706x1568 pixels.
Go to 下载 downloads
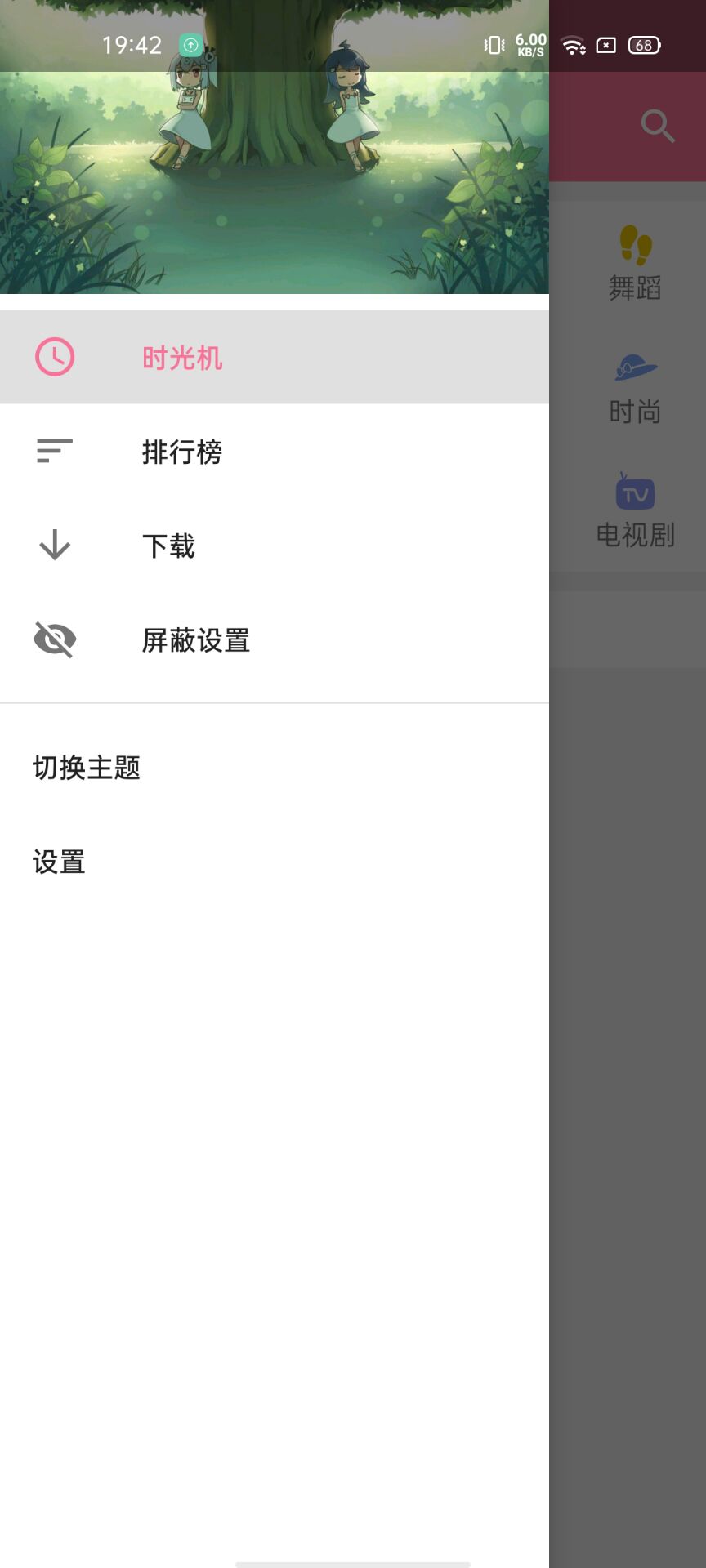click(x=275, y=545)
